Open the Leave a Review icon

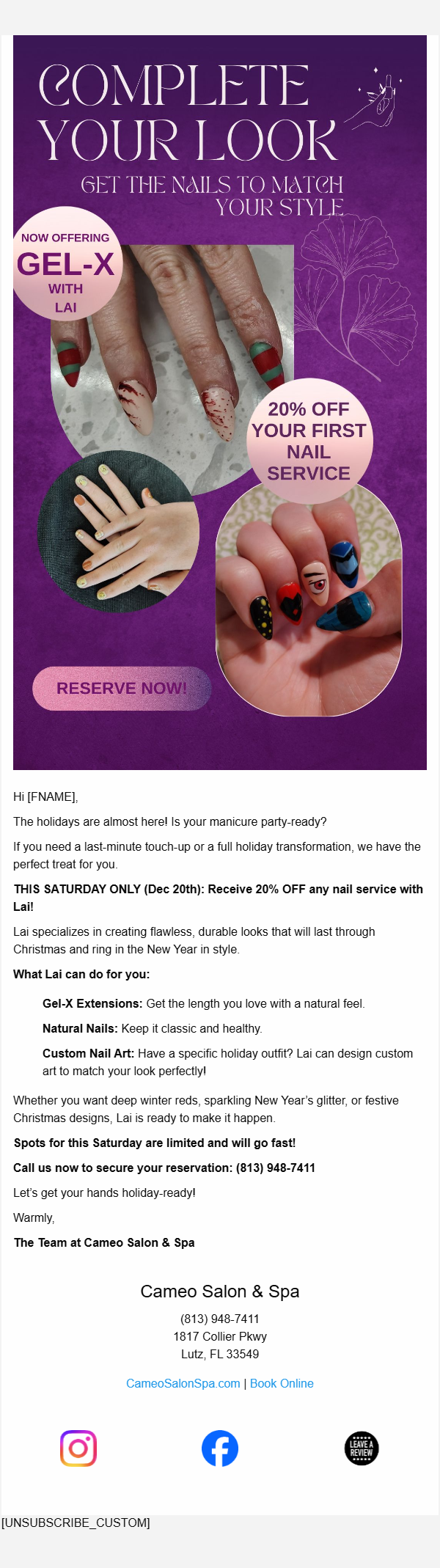point(362,1448)
